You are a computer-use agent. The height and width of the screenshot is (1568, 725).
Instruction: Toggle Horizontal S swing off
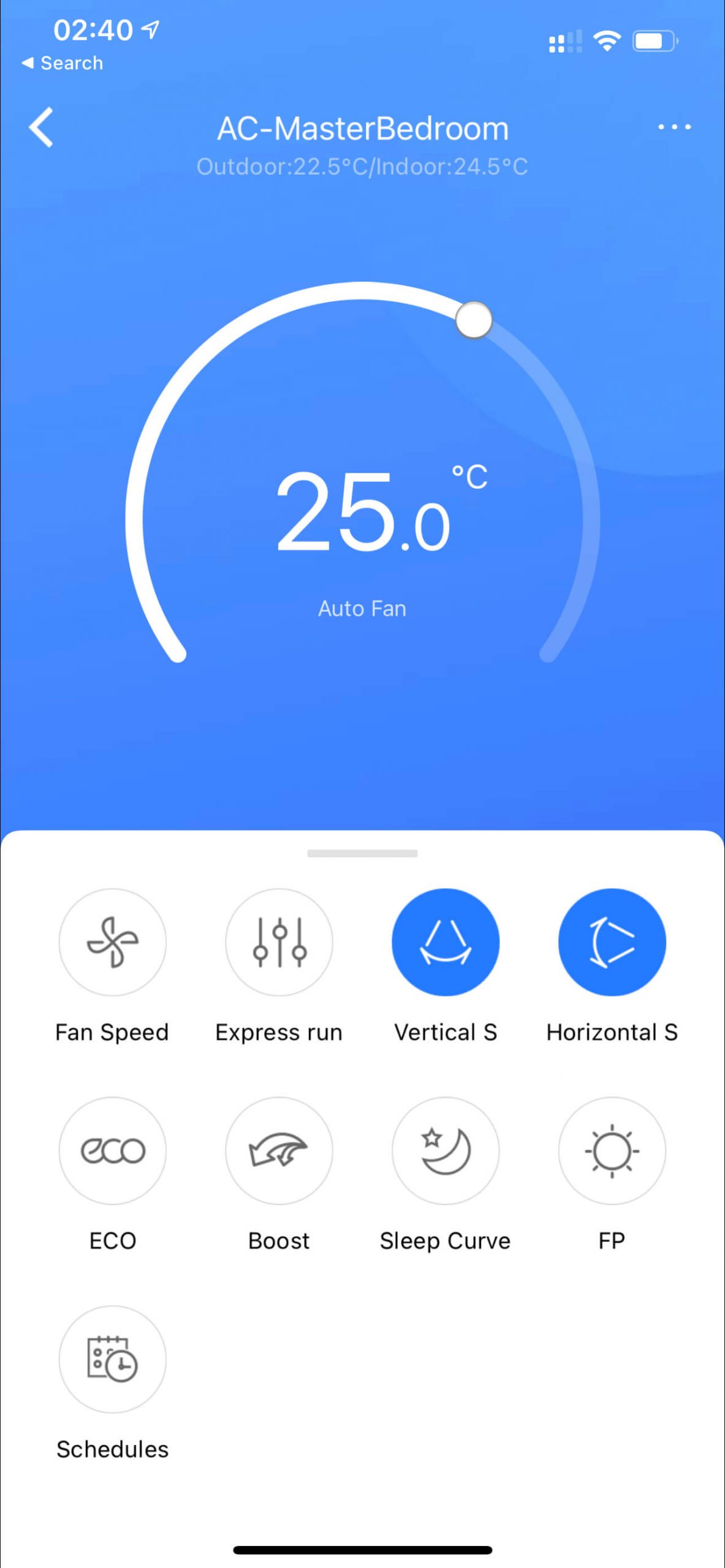pyautogui.click(x=612, y=942)
